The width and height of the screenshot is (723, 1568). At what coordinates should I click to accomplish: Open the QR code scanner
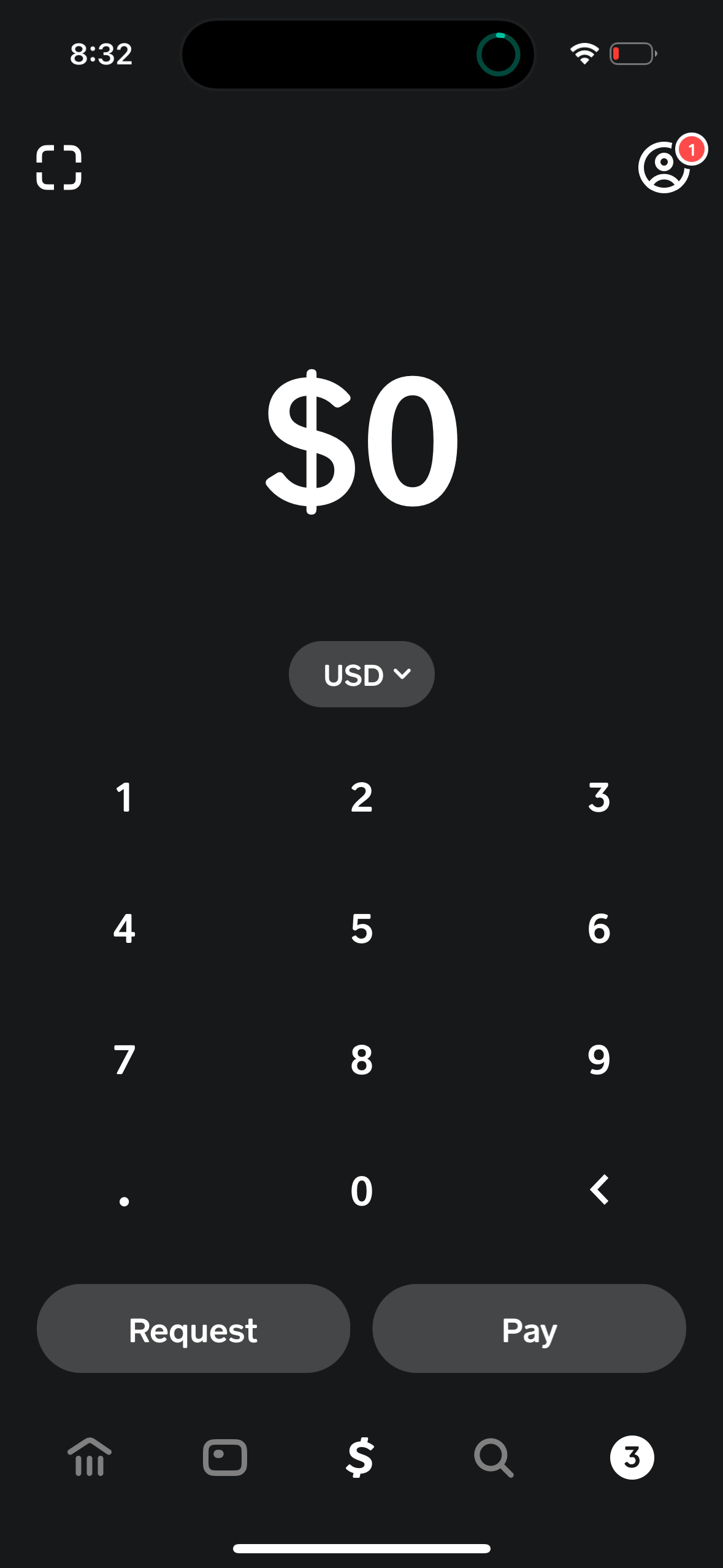click(x=59, y=166)
